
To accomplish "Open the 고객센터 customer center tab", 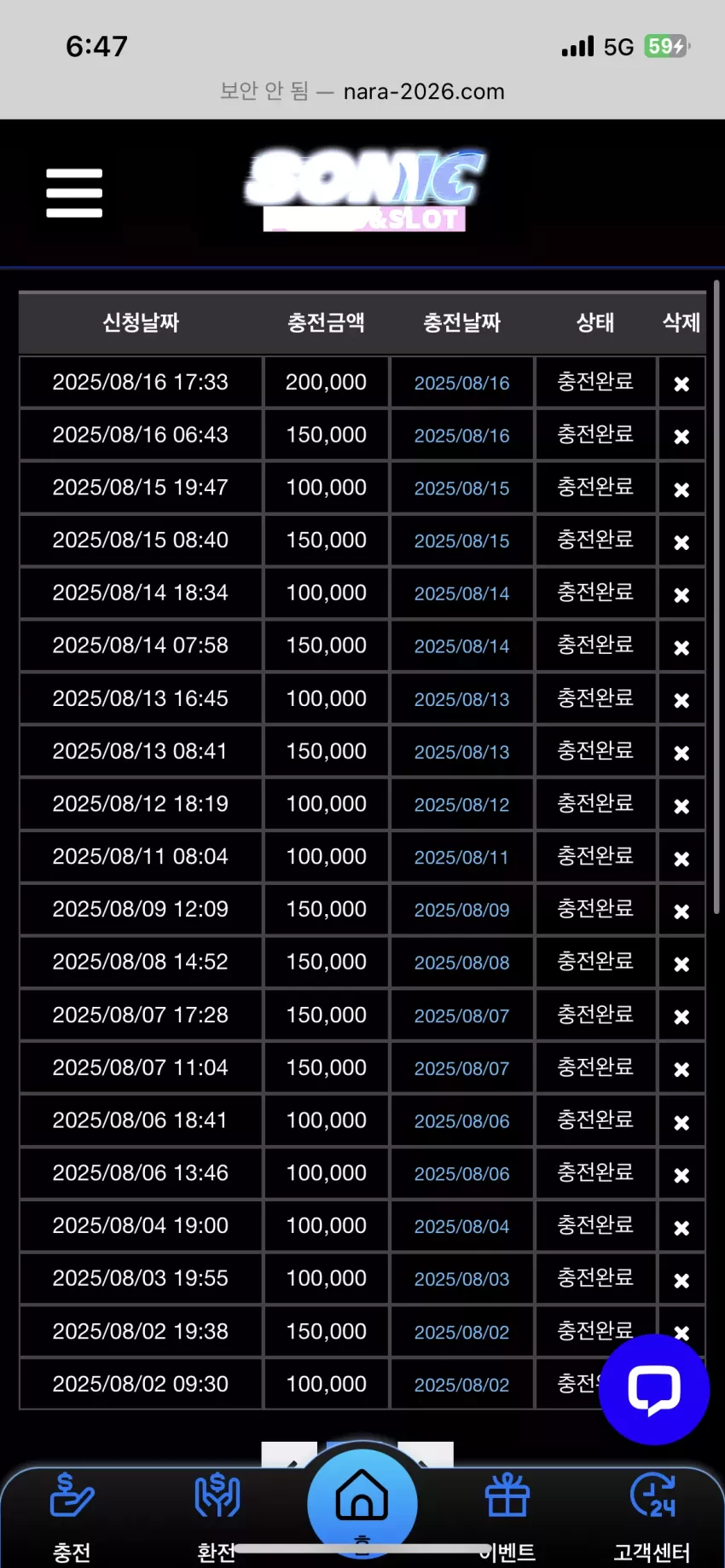I will [x=652, y=1518].
